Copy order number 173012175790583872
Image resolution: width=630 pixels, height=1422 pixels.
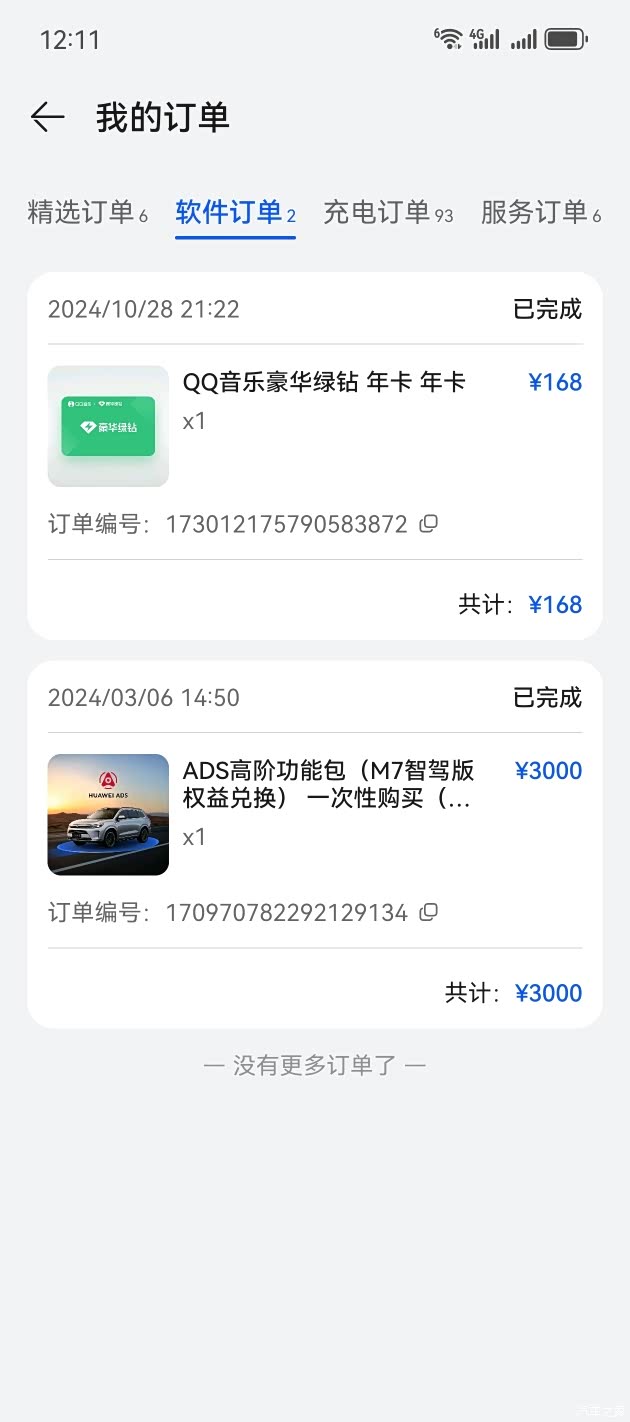point(428,524)
